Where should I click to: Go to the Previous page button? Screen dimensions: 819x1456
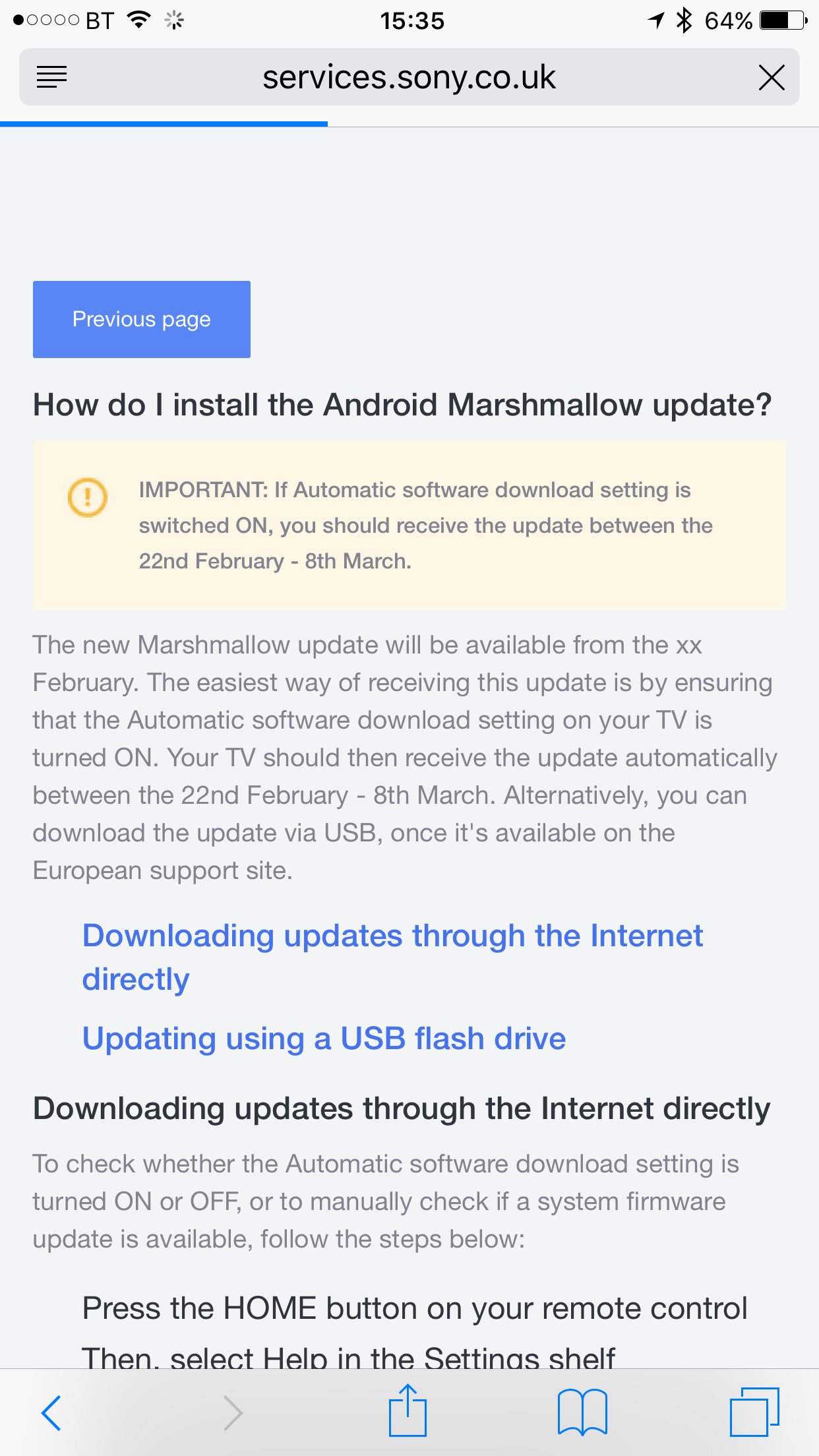pyautogui.click(x=142, y=319)
